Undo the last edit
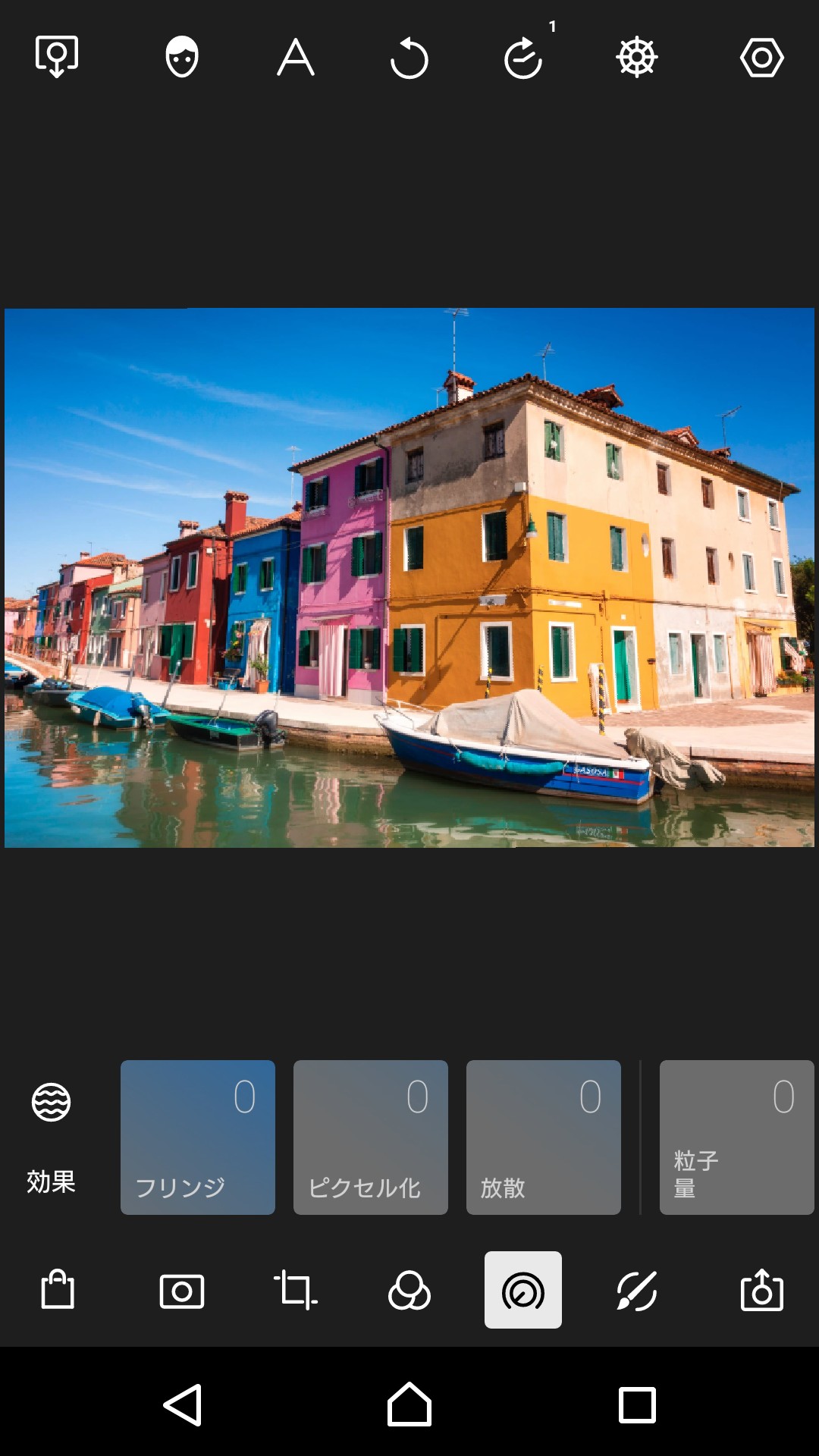 pyautogui.click(x=409, y=58)
